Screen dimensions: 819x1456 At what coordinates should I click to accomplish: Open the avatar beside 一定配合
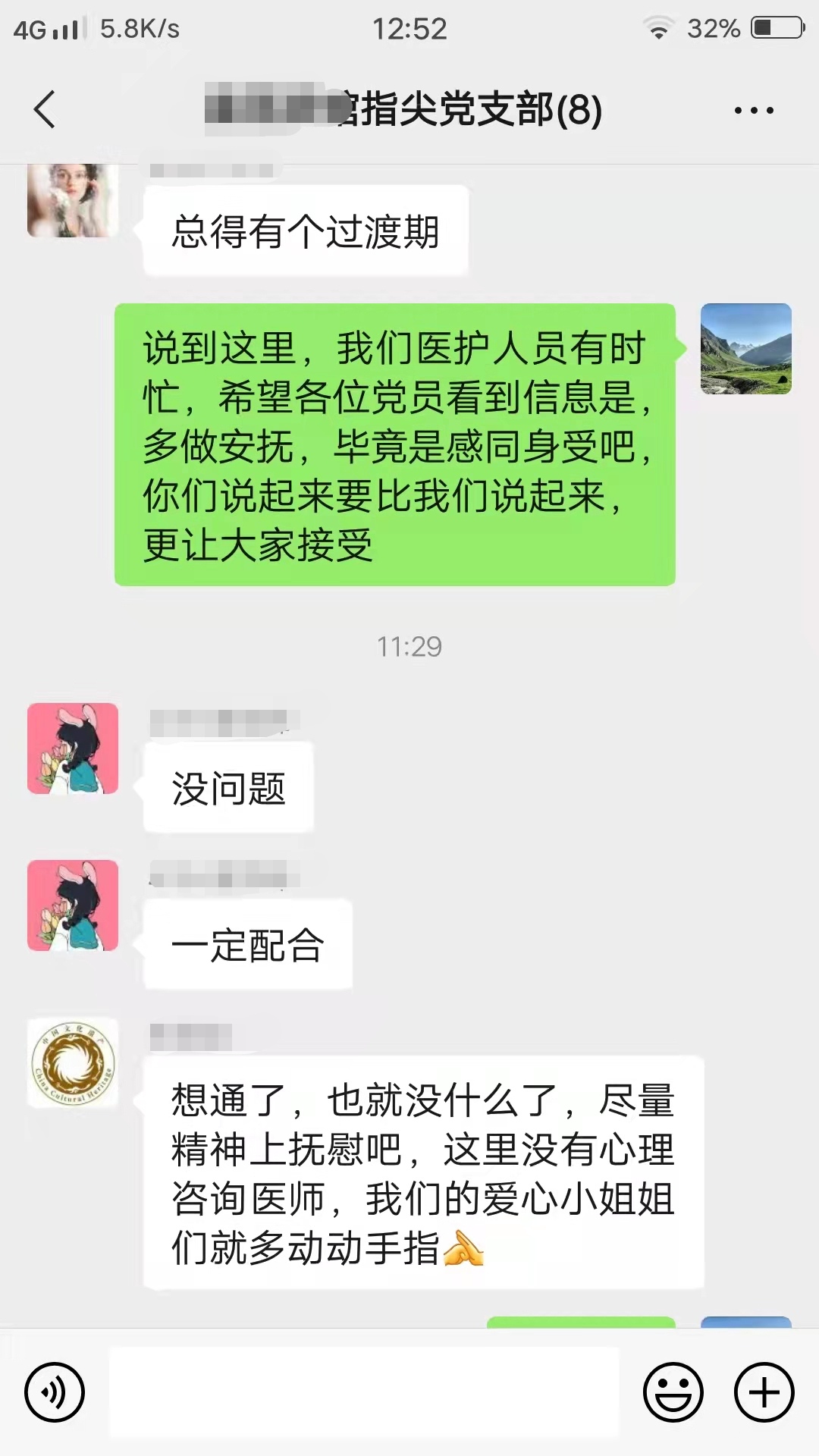73,905
